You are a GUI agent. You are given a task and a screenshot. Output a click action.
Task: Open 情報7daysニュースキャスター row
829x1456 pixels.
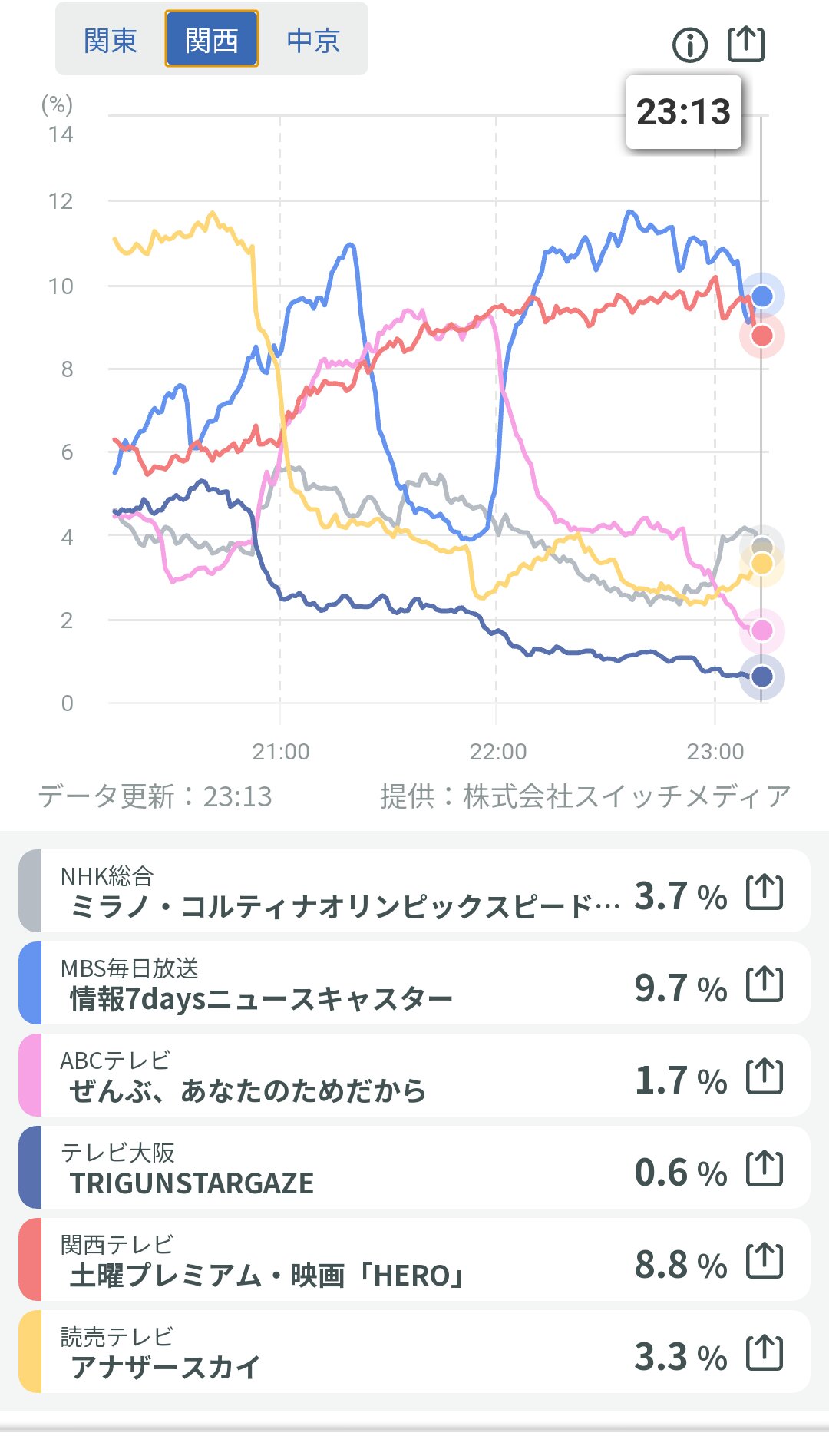[338, 984]
